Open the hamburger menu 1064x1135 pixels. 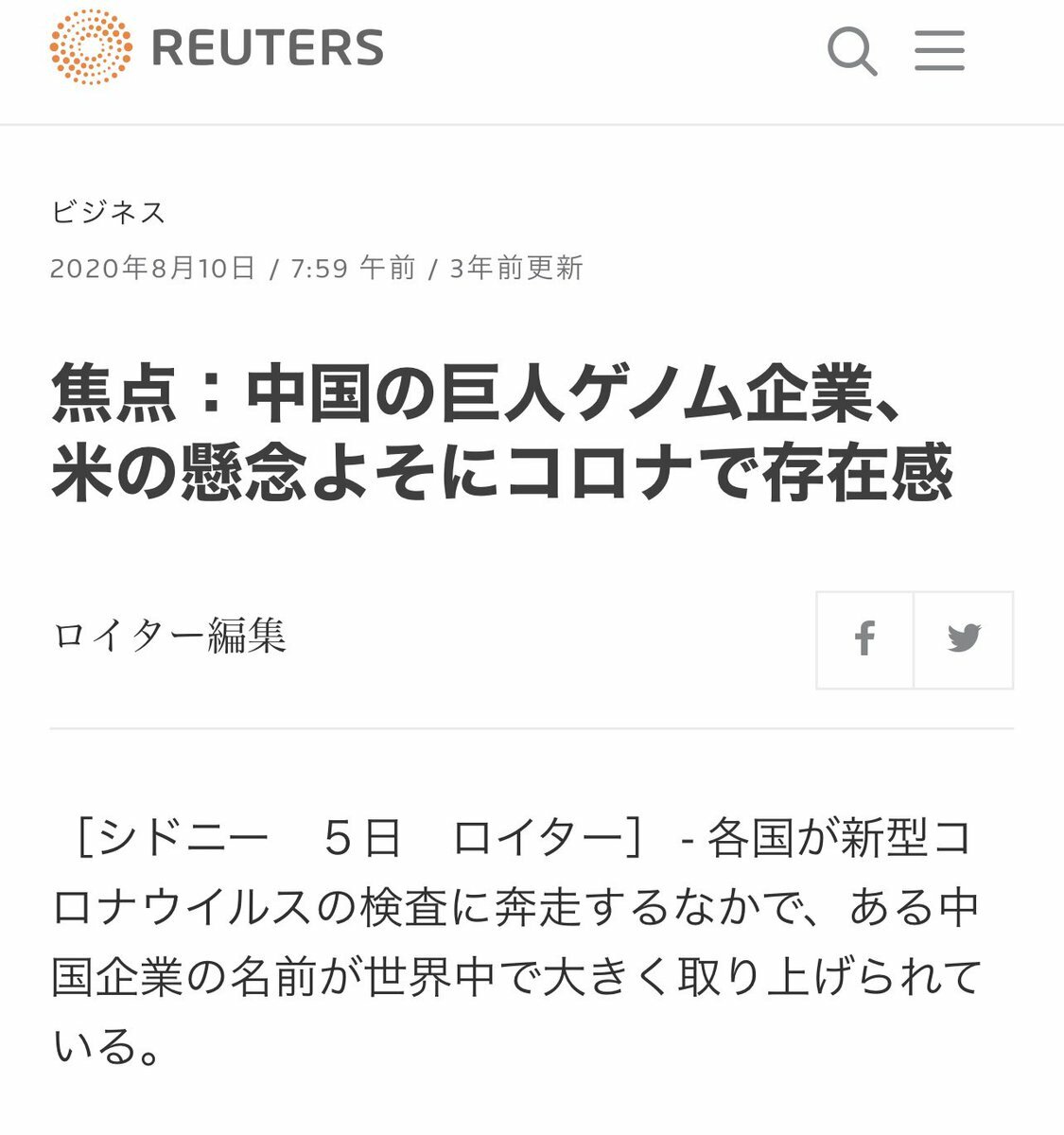tap(939, 51)
